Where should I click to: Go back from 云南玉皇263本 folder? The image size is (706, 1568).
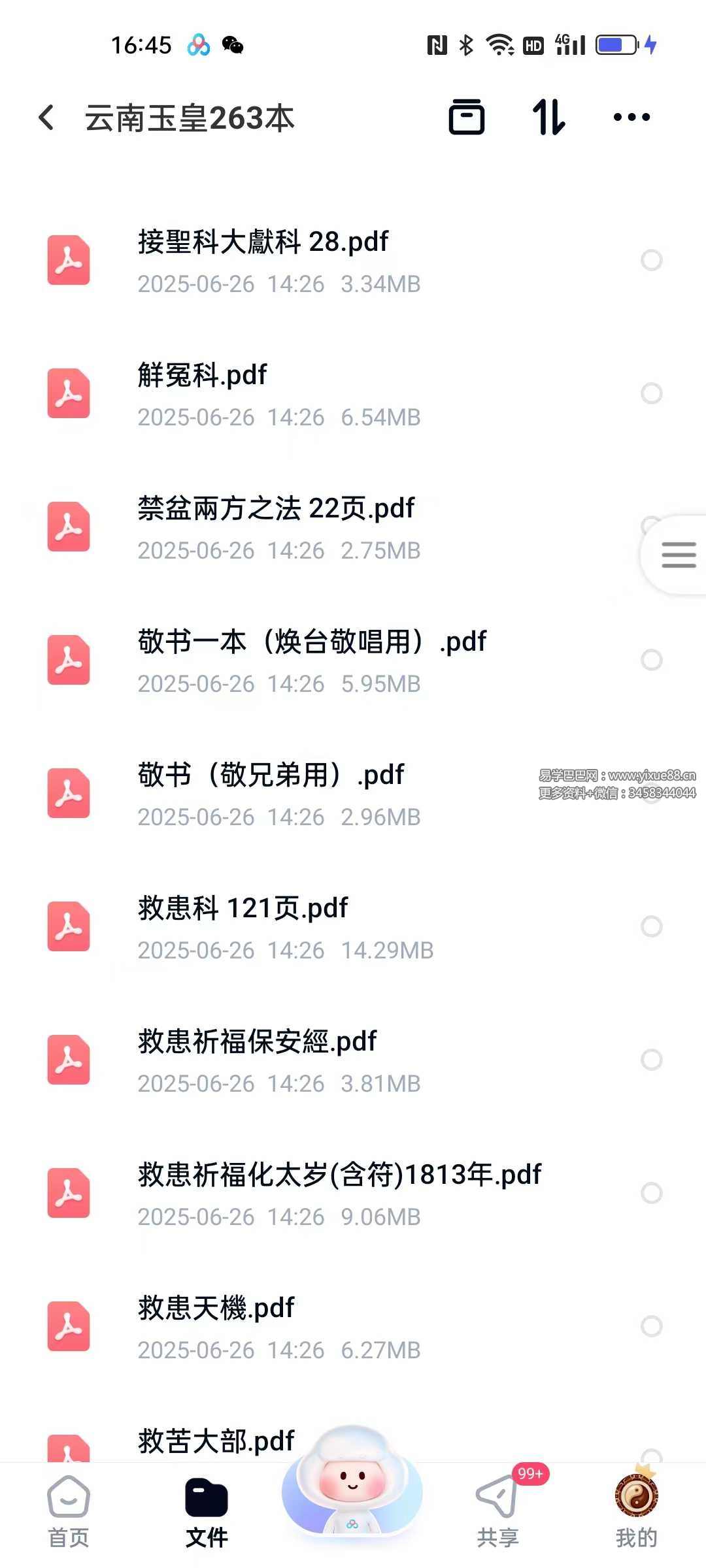[46, 118]
